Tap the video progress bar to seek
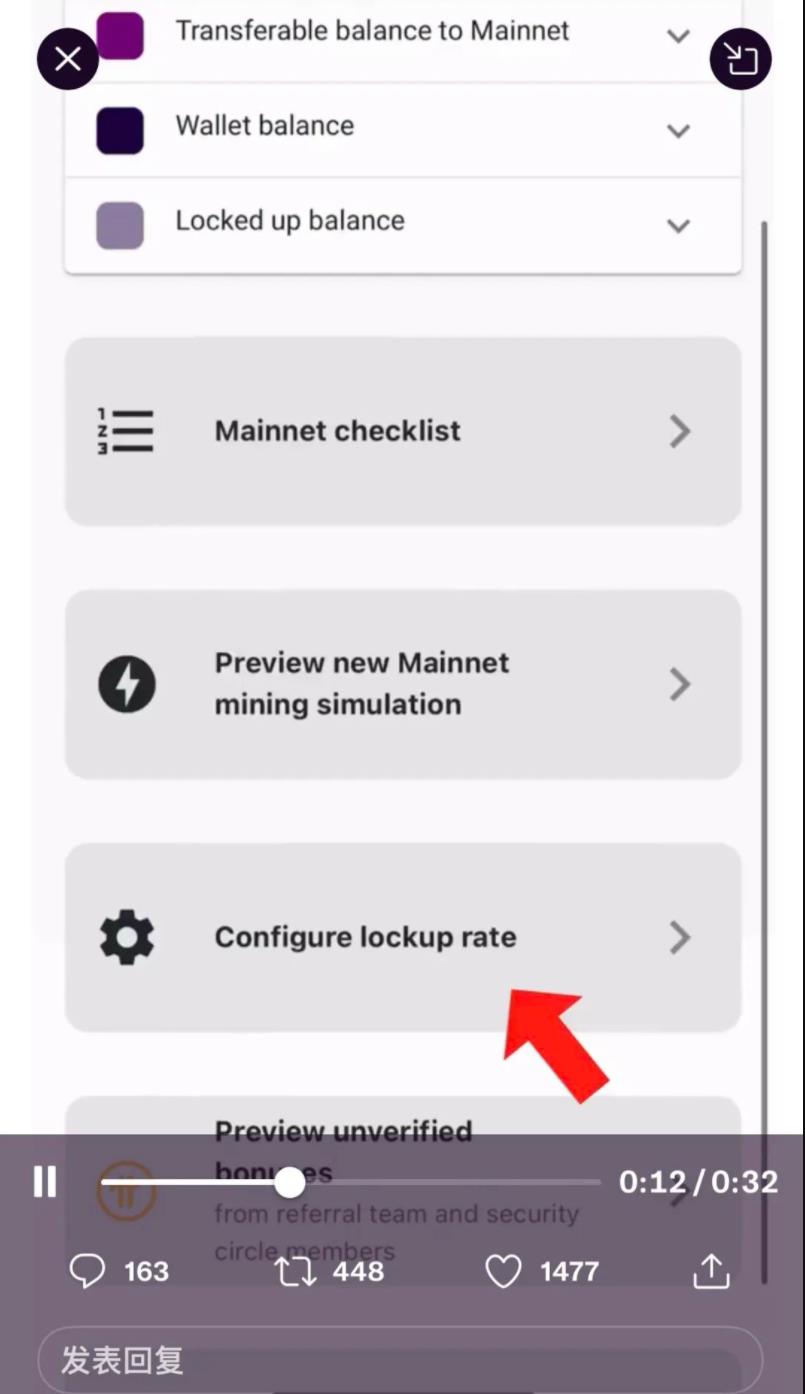The width and height of the screenshot is (805, 1394). point(350,1182)
